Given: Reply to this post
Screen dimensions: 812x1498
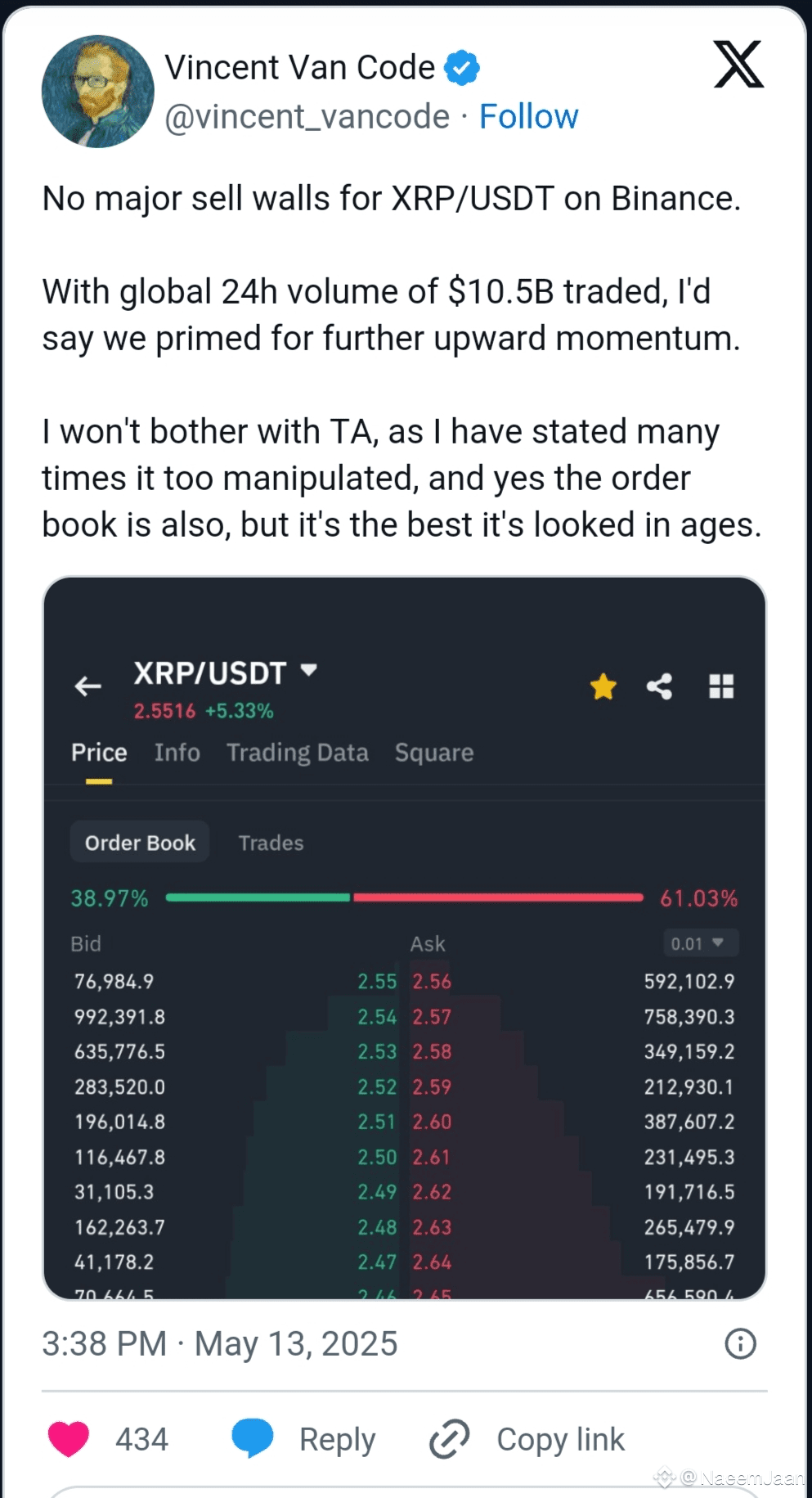Looking at the screenshot, I should coord(304,1439).
